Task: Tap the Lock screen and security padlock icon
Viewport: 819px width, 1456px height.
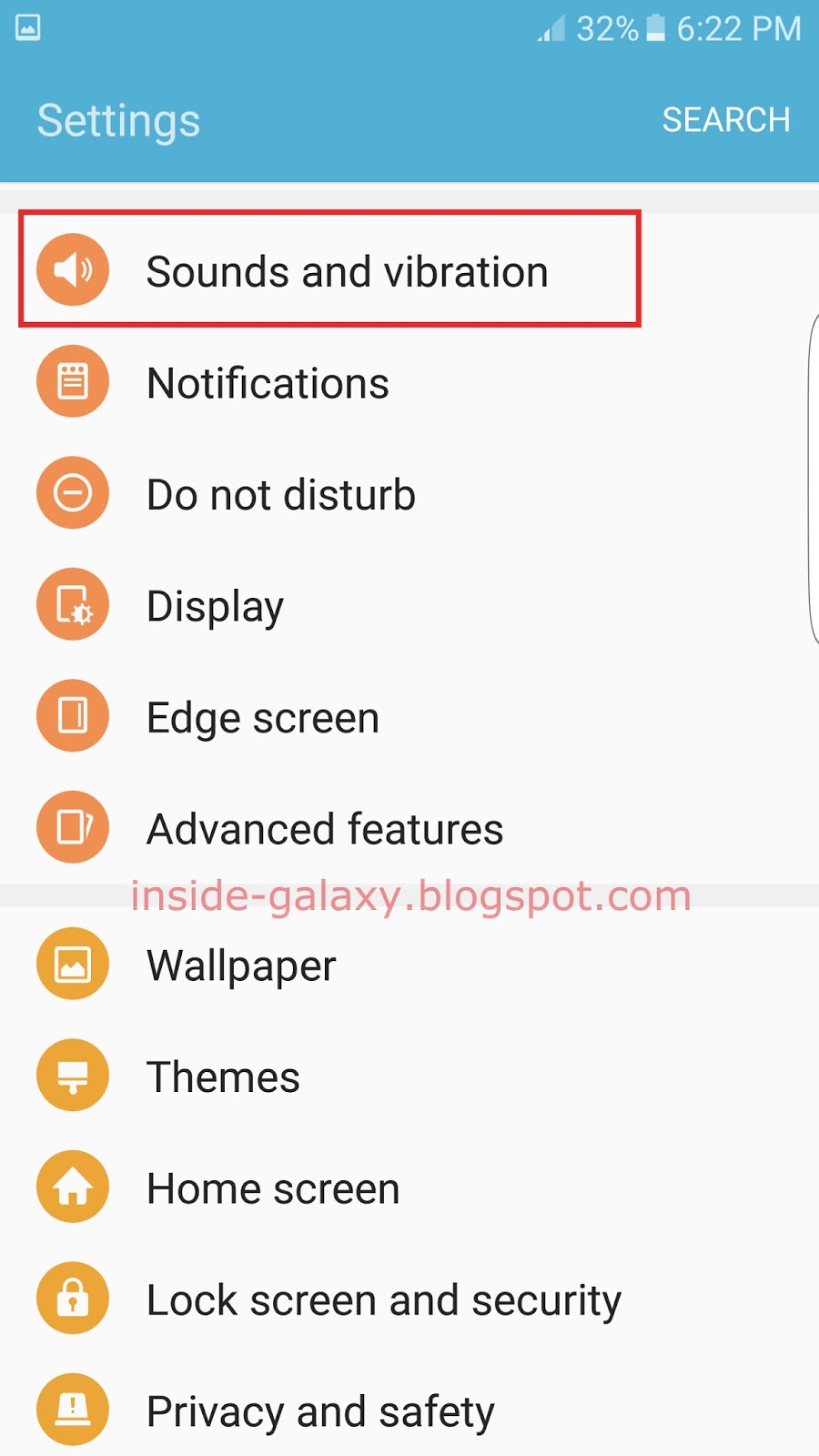Action: [x=73, y=1298]
